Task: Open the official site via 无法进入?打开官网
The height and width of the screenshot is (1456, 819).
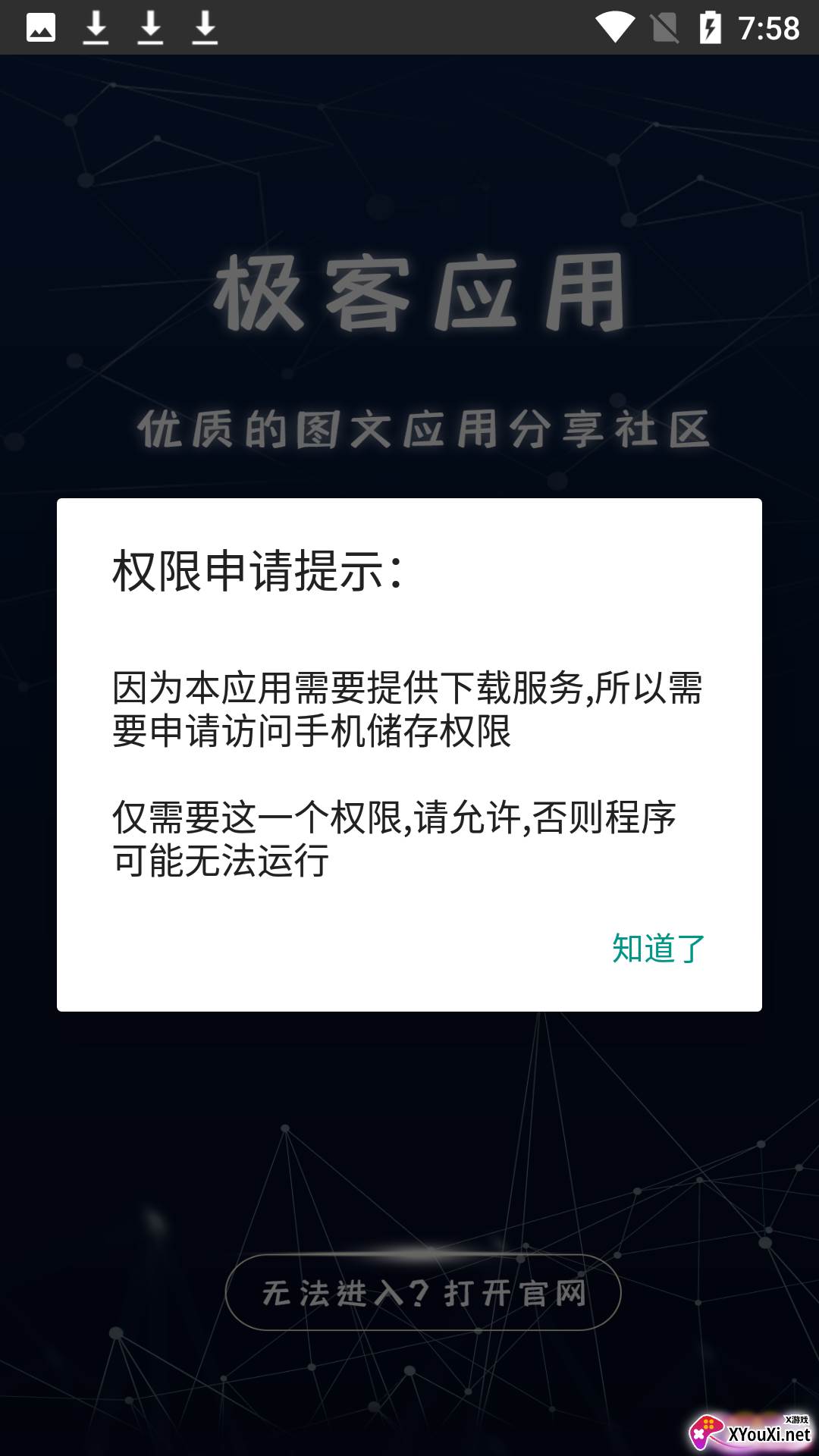Action: [x=423, y=1292]
